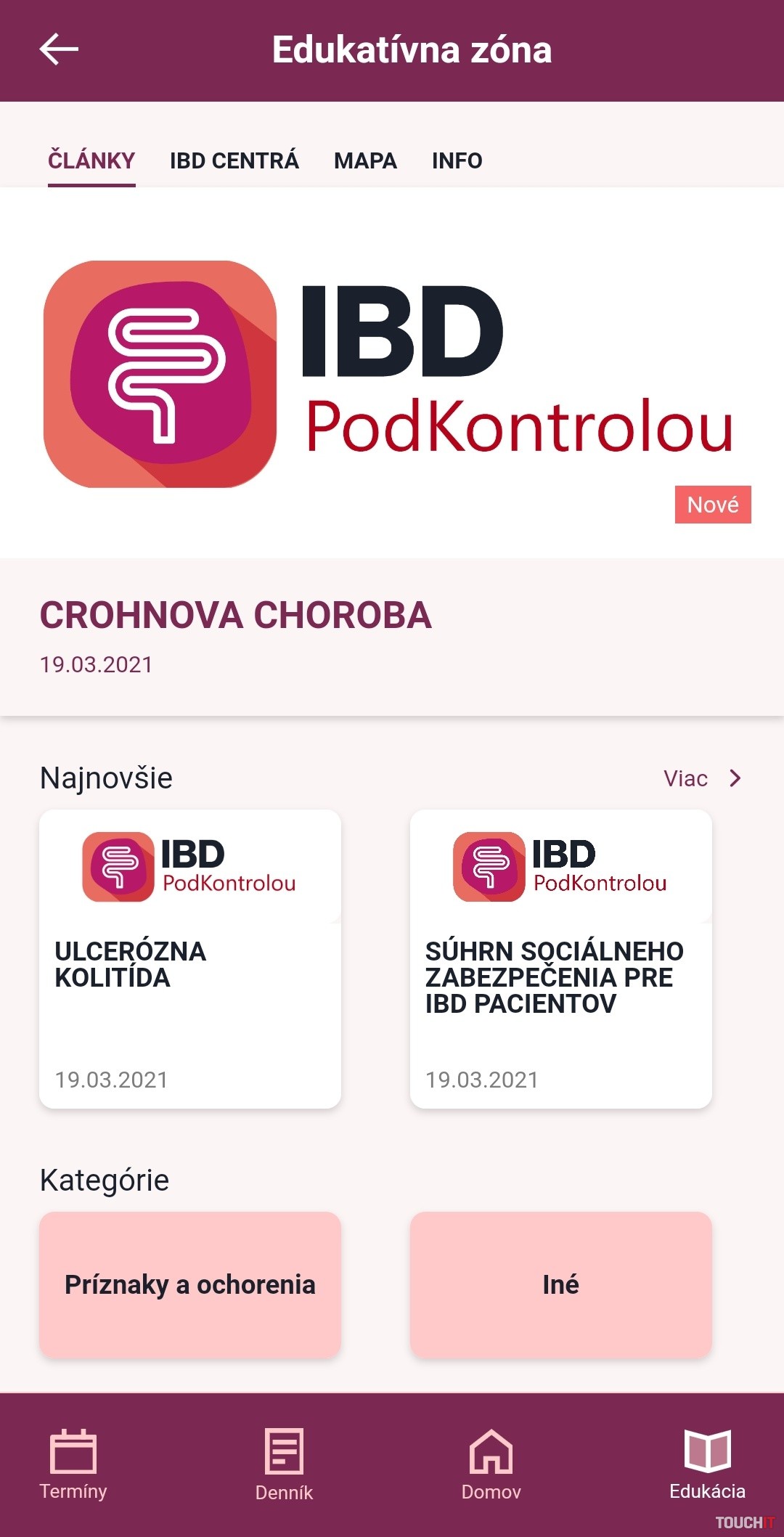The height and width of the screenshot is (1537, 784).
Task: Select the INFO tab
Action: pos(457,160)
